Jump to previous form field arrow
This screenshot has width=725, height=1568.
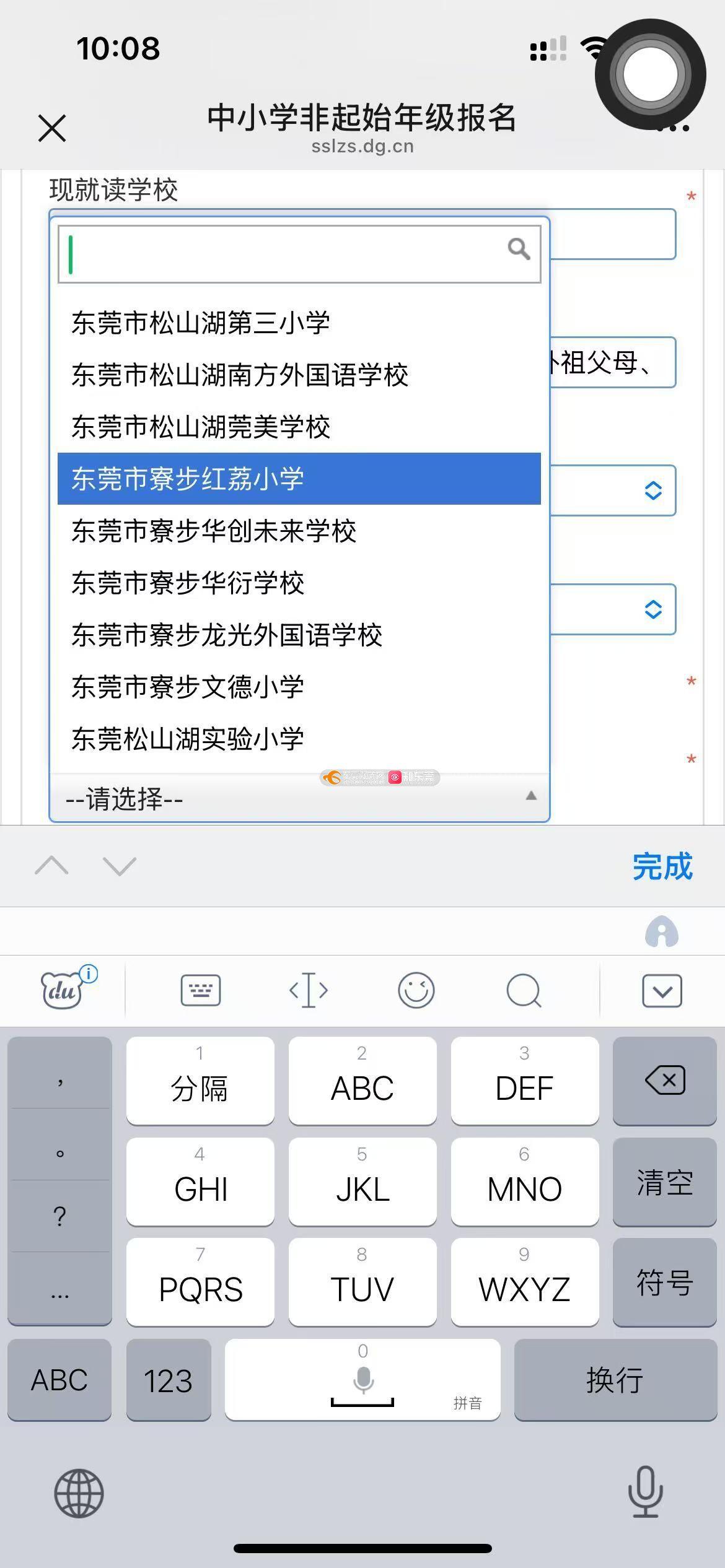52,866
